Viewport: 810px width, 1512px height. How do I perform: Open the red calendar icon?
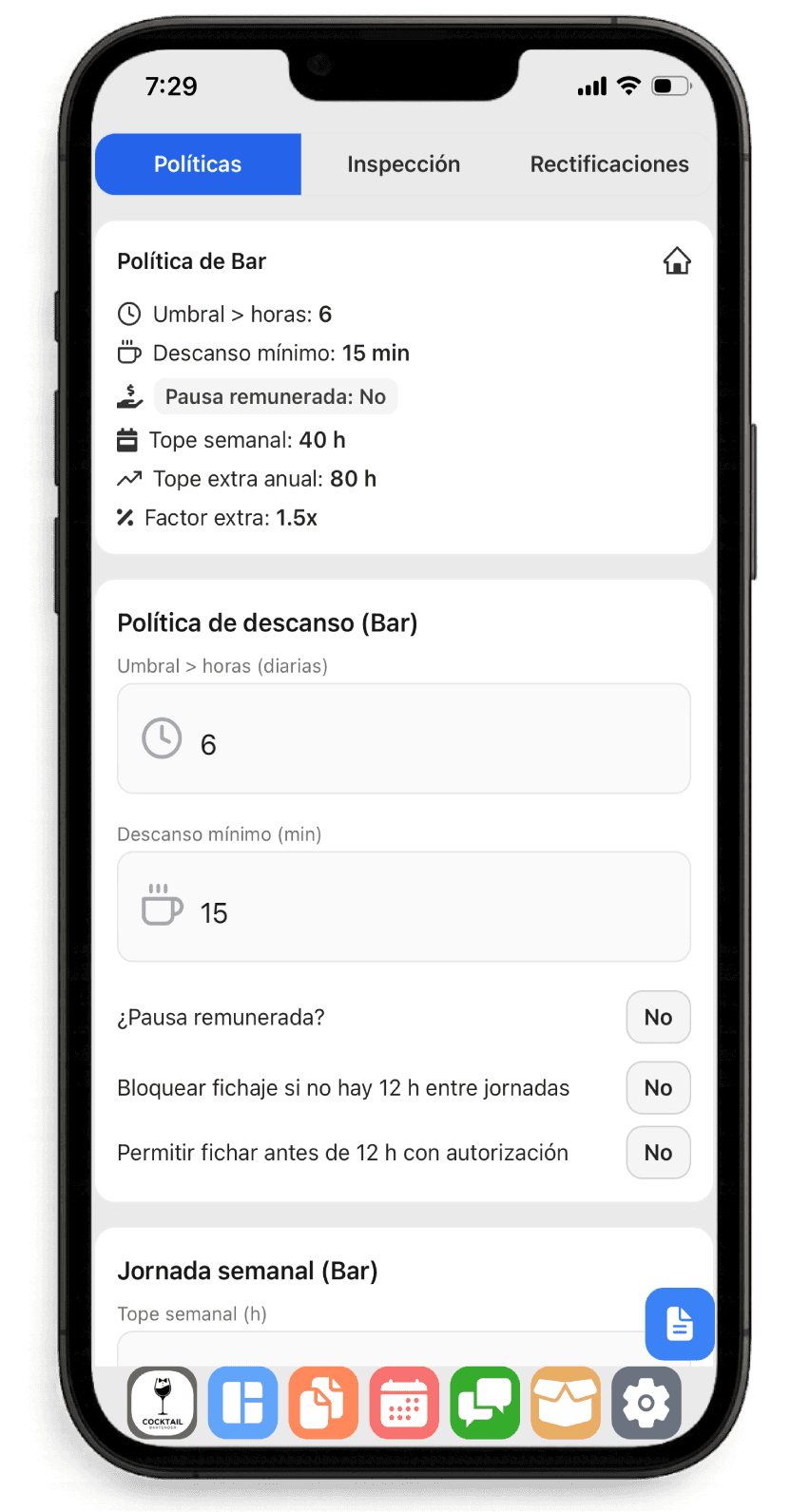[x=404, y=1403]
